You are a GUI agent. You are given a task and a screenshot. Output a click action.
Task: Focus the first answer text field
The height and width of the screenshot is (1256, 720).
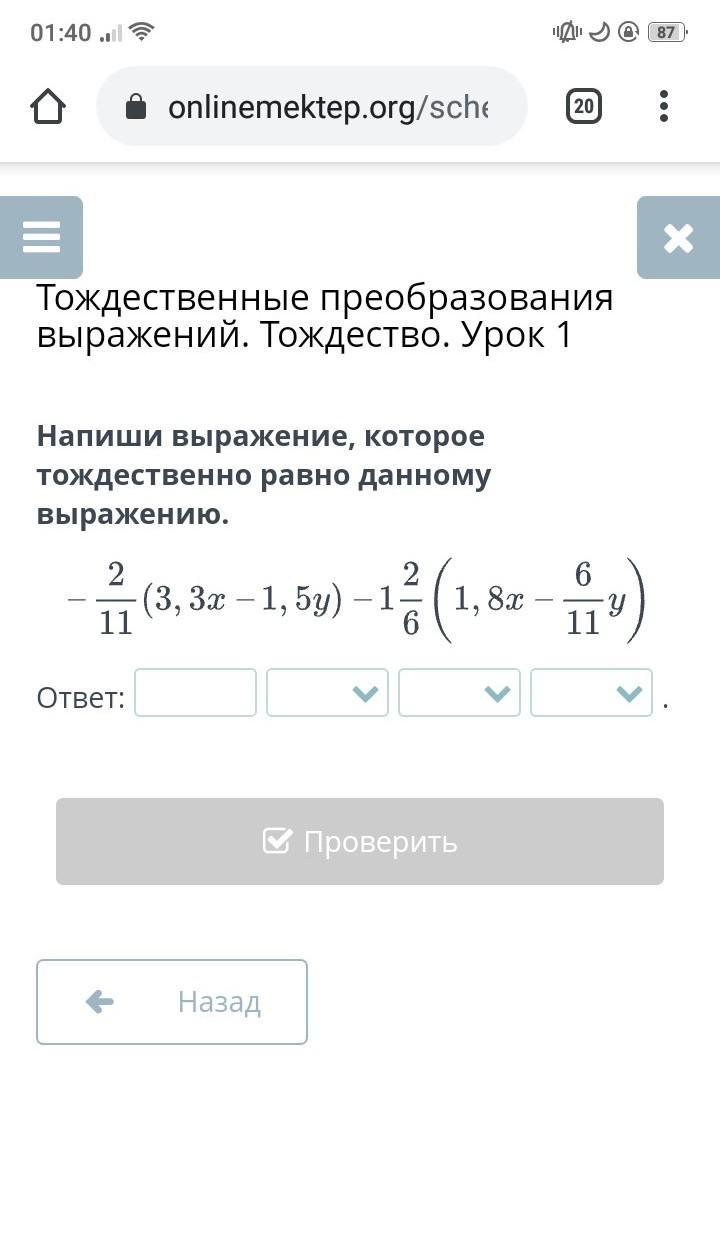pos(195,693)
